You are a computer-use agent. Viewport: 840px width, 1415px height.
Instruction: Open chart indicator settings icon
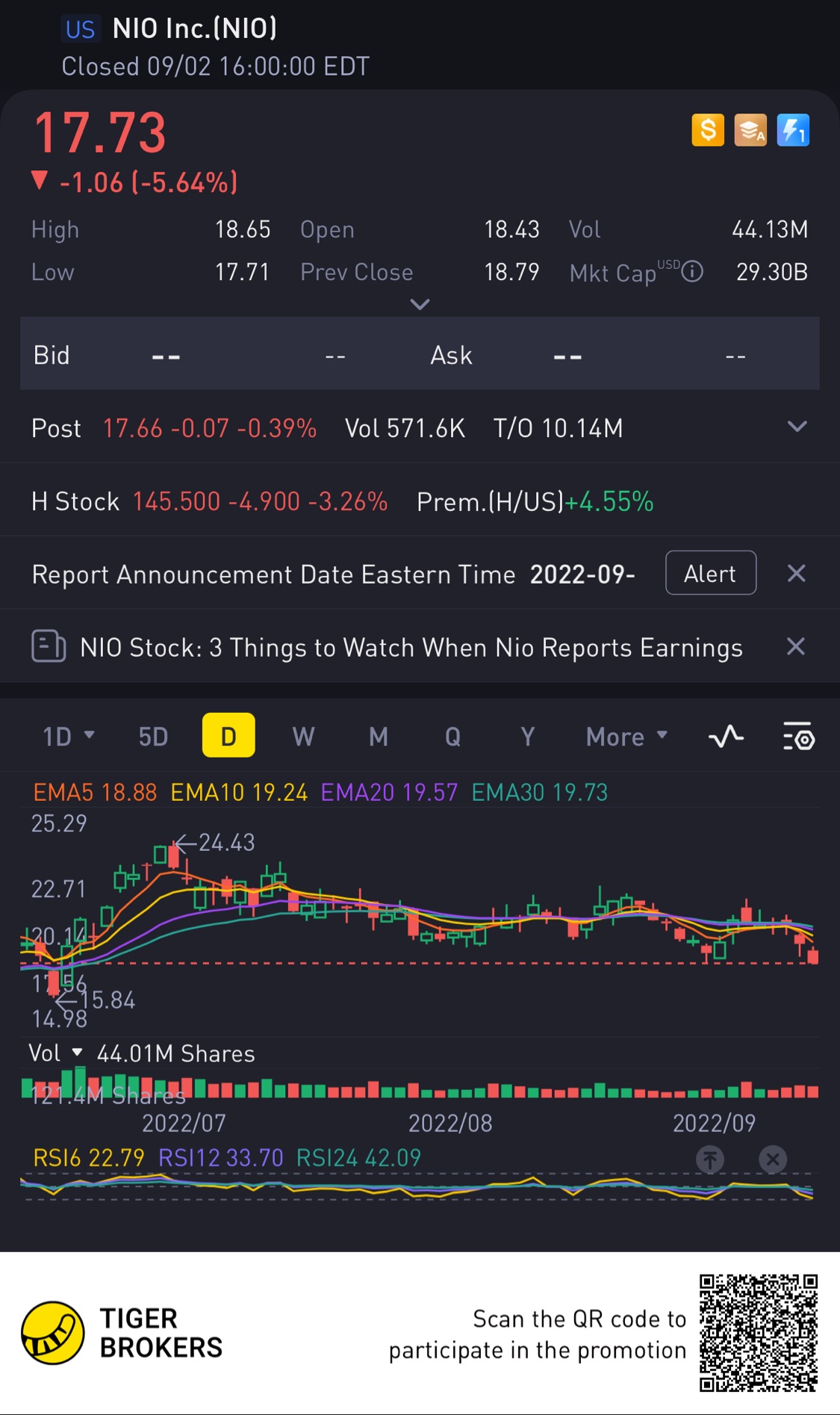coord(798,737)
